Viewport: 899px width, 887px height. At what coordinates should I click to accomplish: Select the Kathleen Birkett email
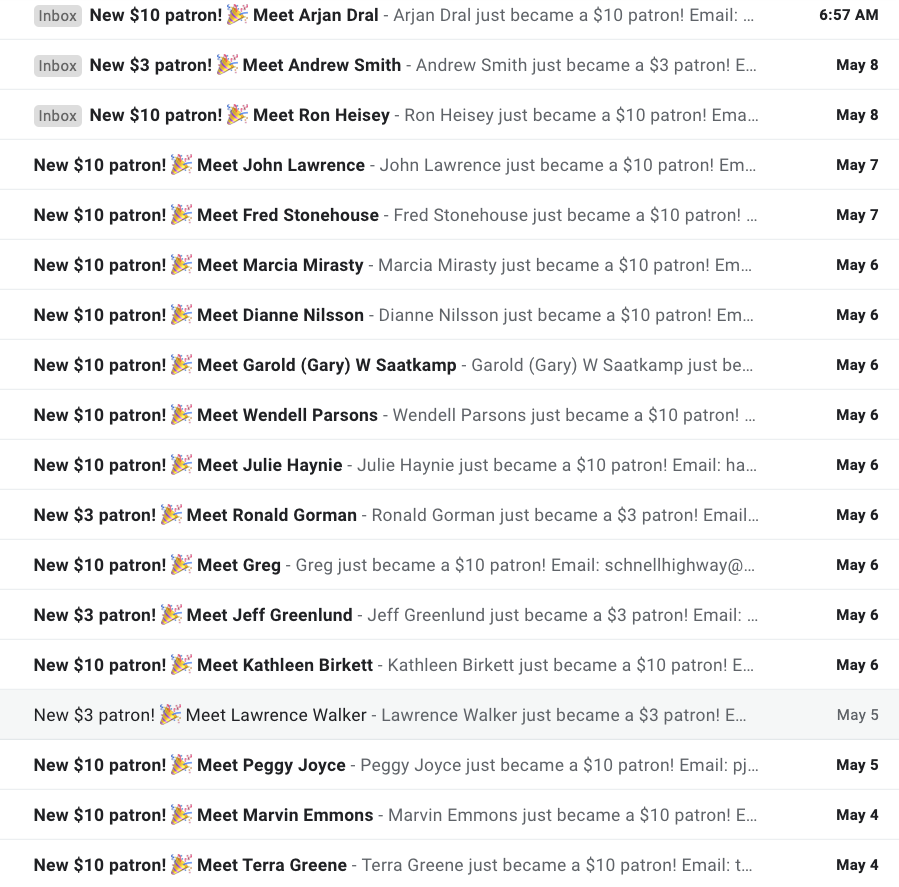pyautogui.click(x=400, y=665)
